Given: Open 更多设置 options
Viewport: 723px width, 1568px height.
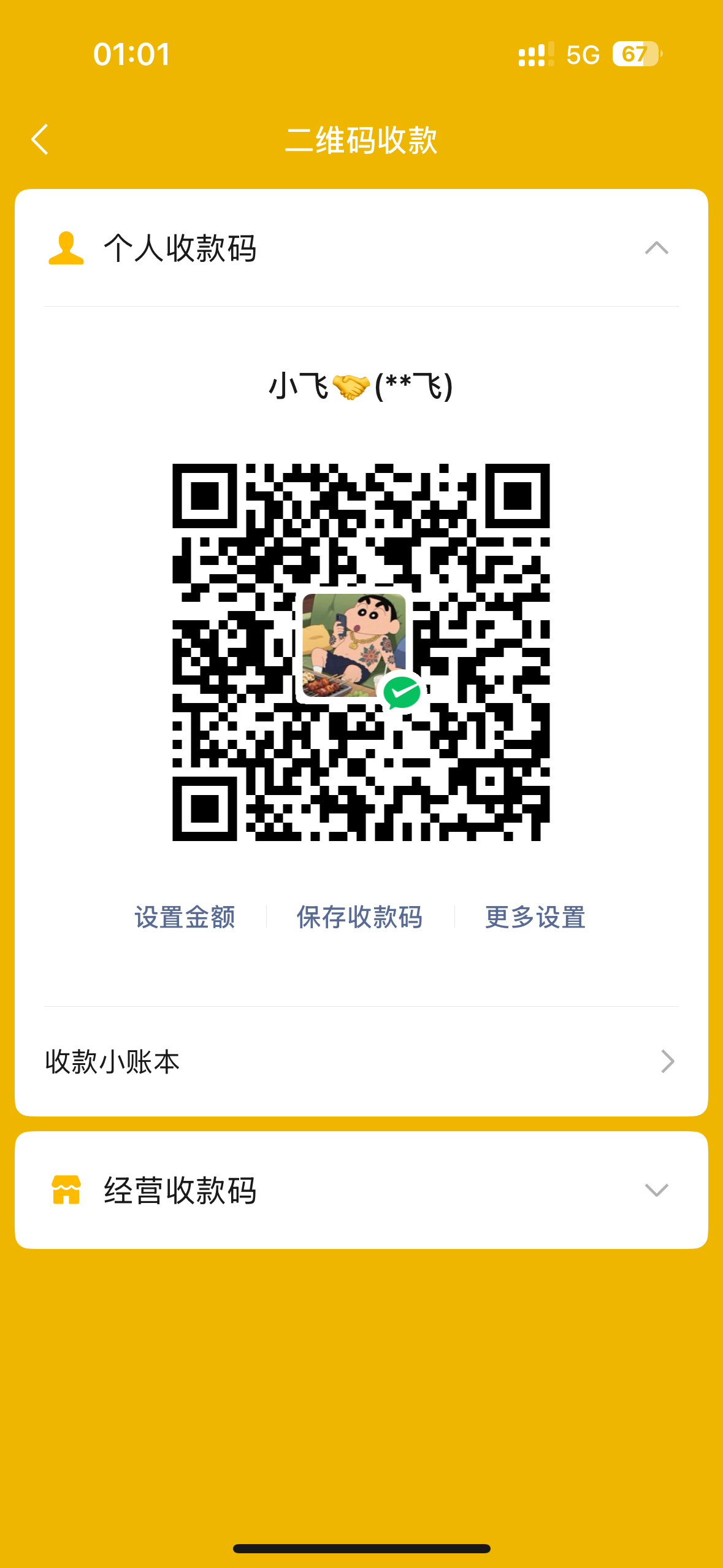Looking at the screenshot, I should [535, 917].
